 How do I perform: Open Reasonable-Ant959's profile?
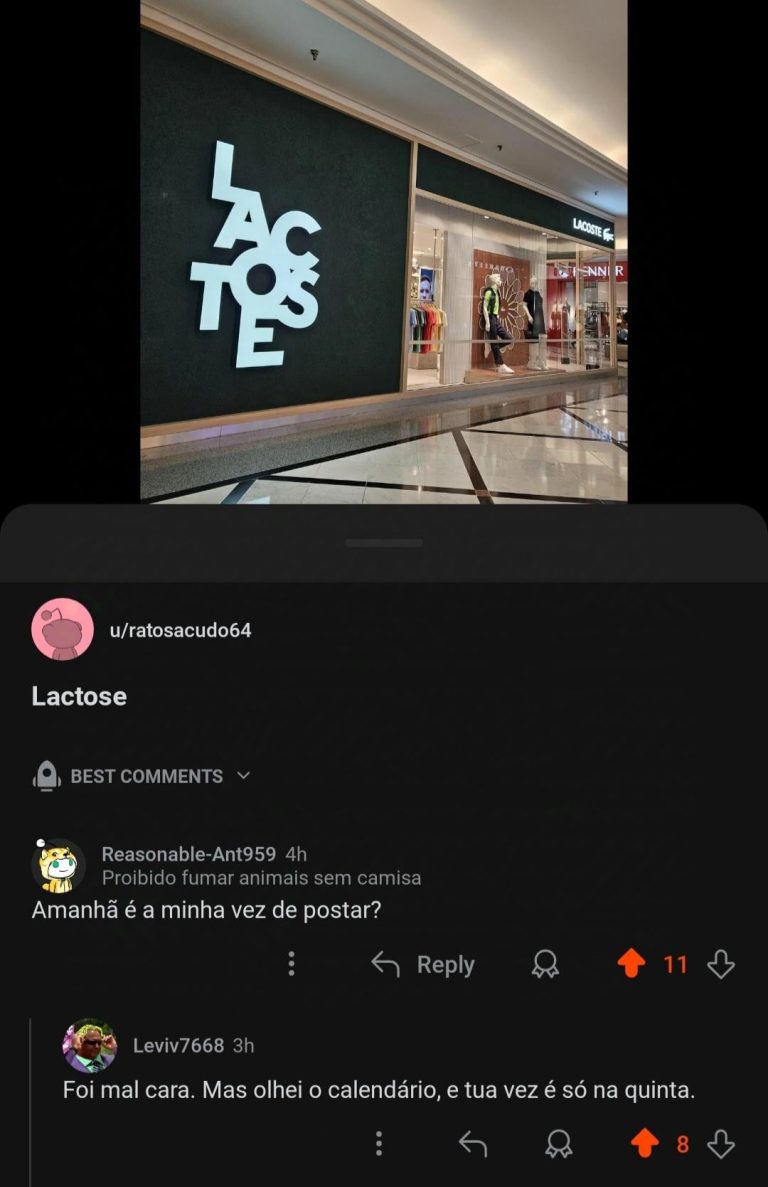tap(189, 854)
